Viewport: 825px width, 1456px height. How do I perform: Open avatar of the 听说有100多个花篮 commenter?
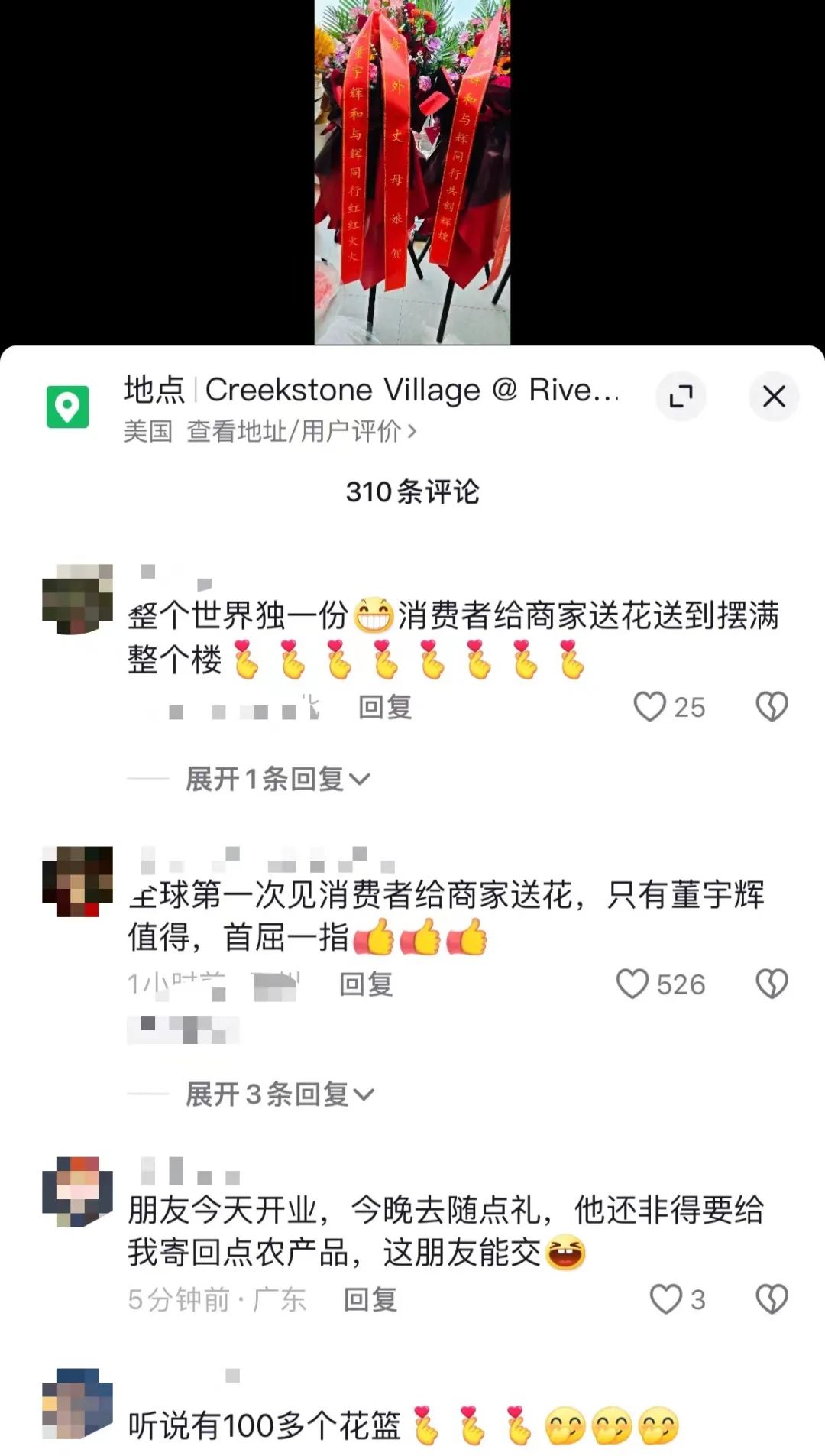point(77,1403)
